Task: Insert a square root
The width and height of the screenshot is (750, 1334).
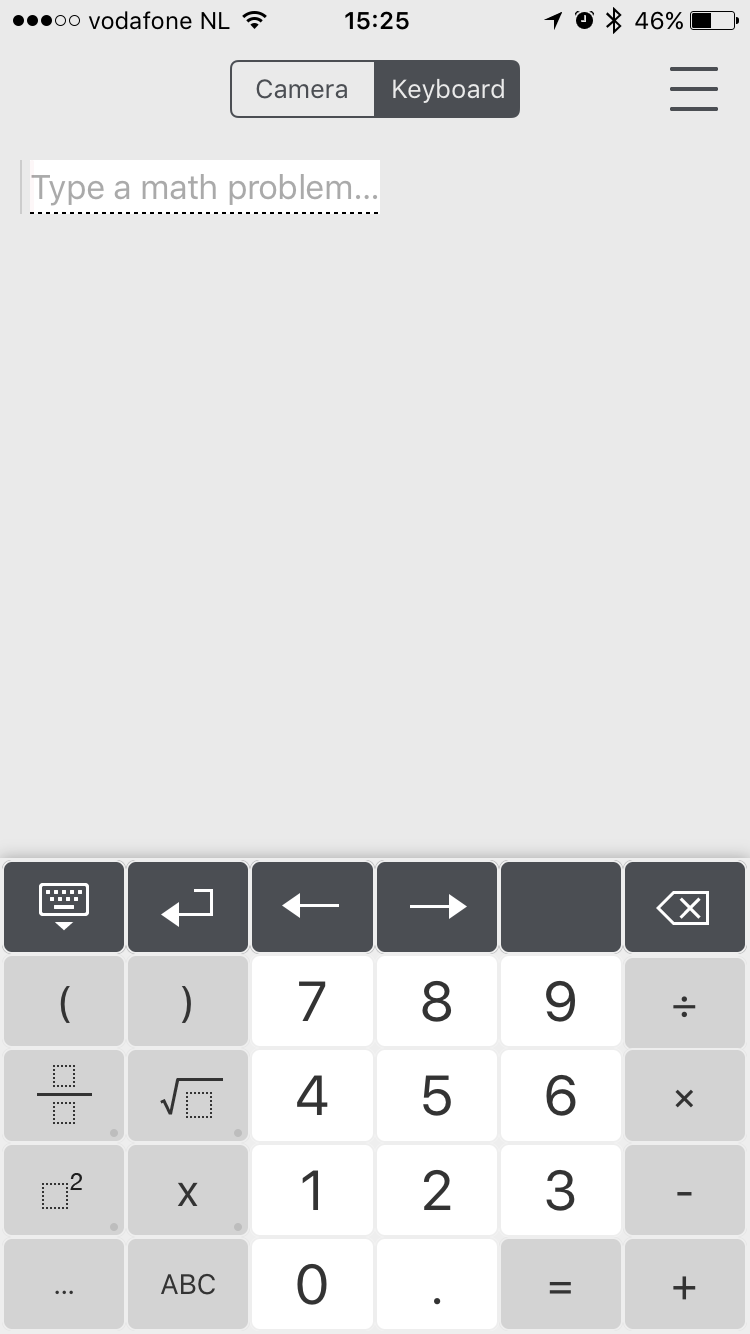Action: (x=188, y=1095)
